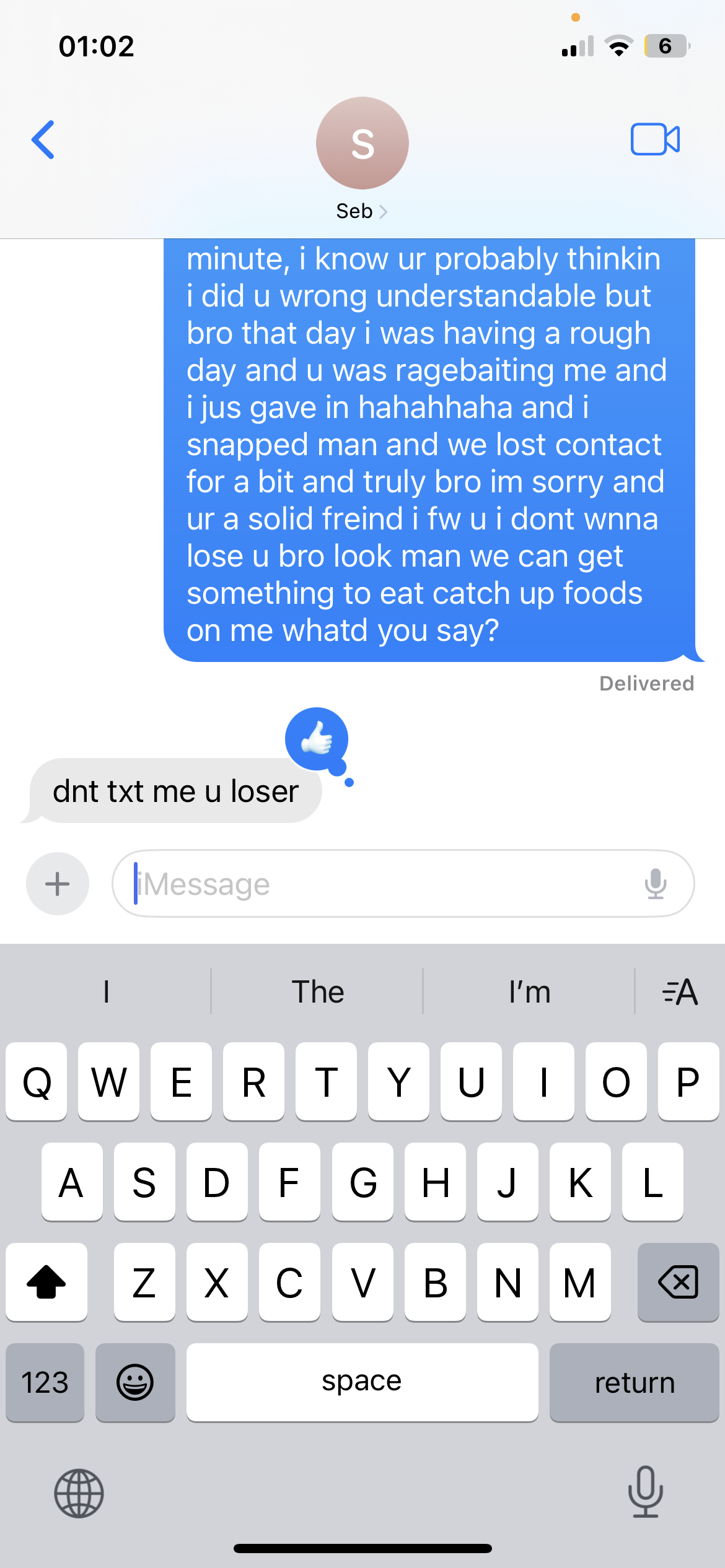Image resolution: width=725 pixels, height=1568 pixels.
Task: Record an audio message with the microphone
Action: tap(655, 884)
